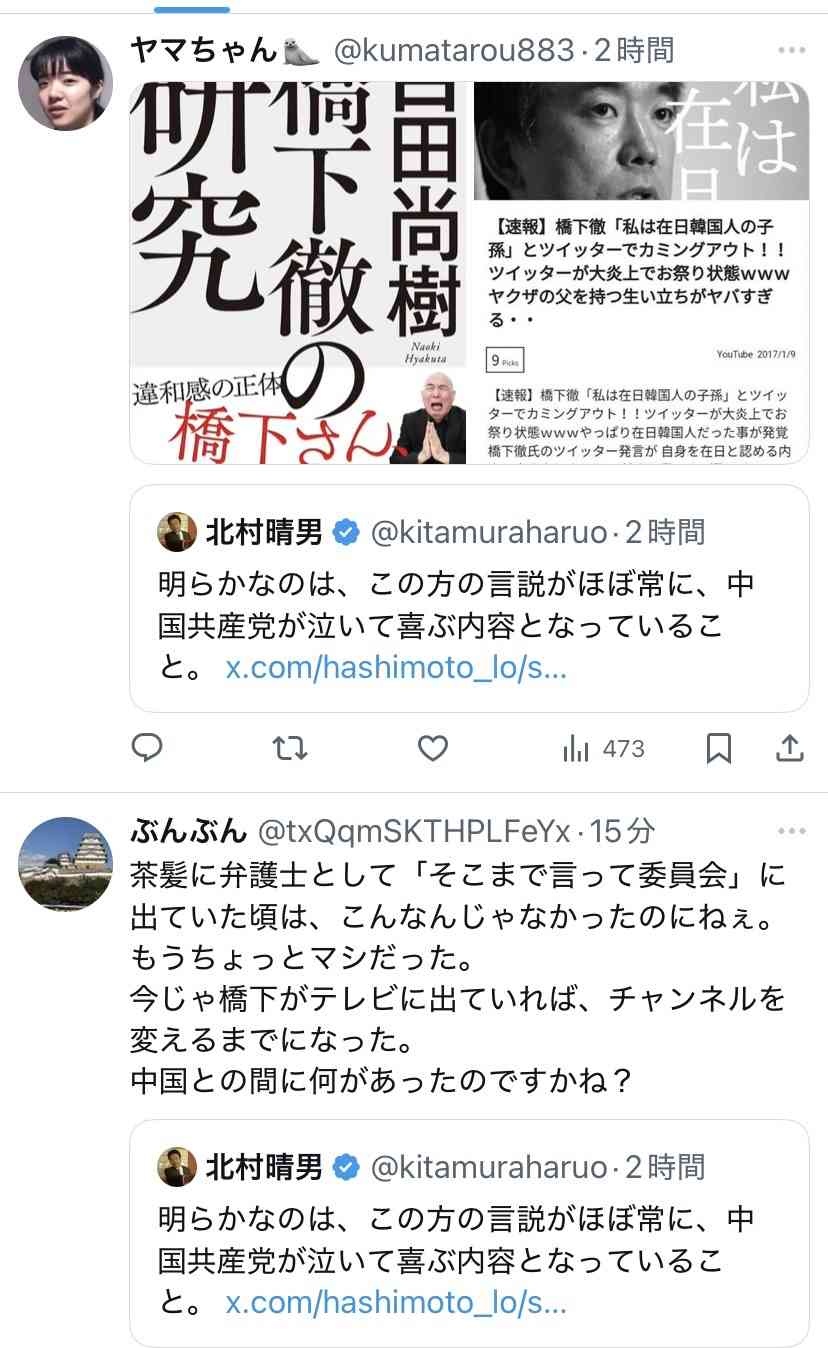Open the 【速報】橋下徹 news screenshot image
The width and height of the screenshot is (828, 1348).
click(641, 272)
